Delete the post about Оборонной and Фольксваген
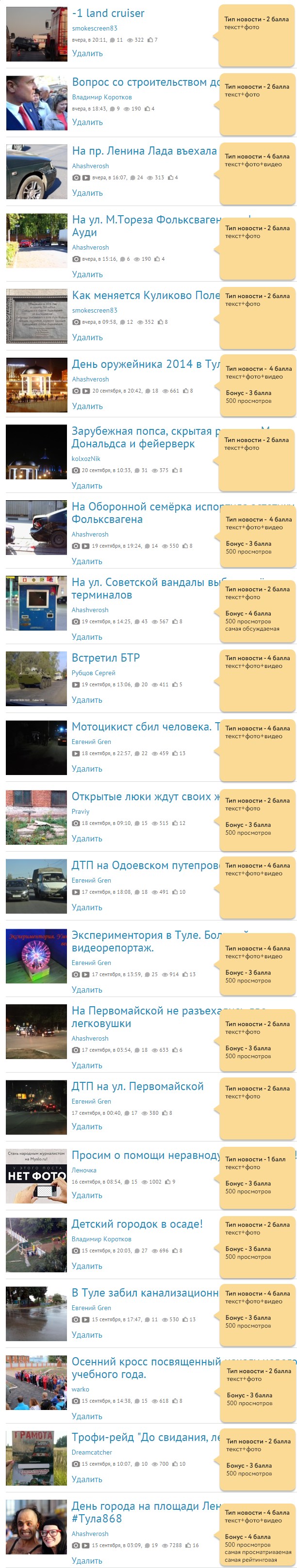The image size is (297, 1568). coord(86,561)
